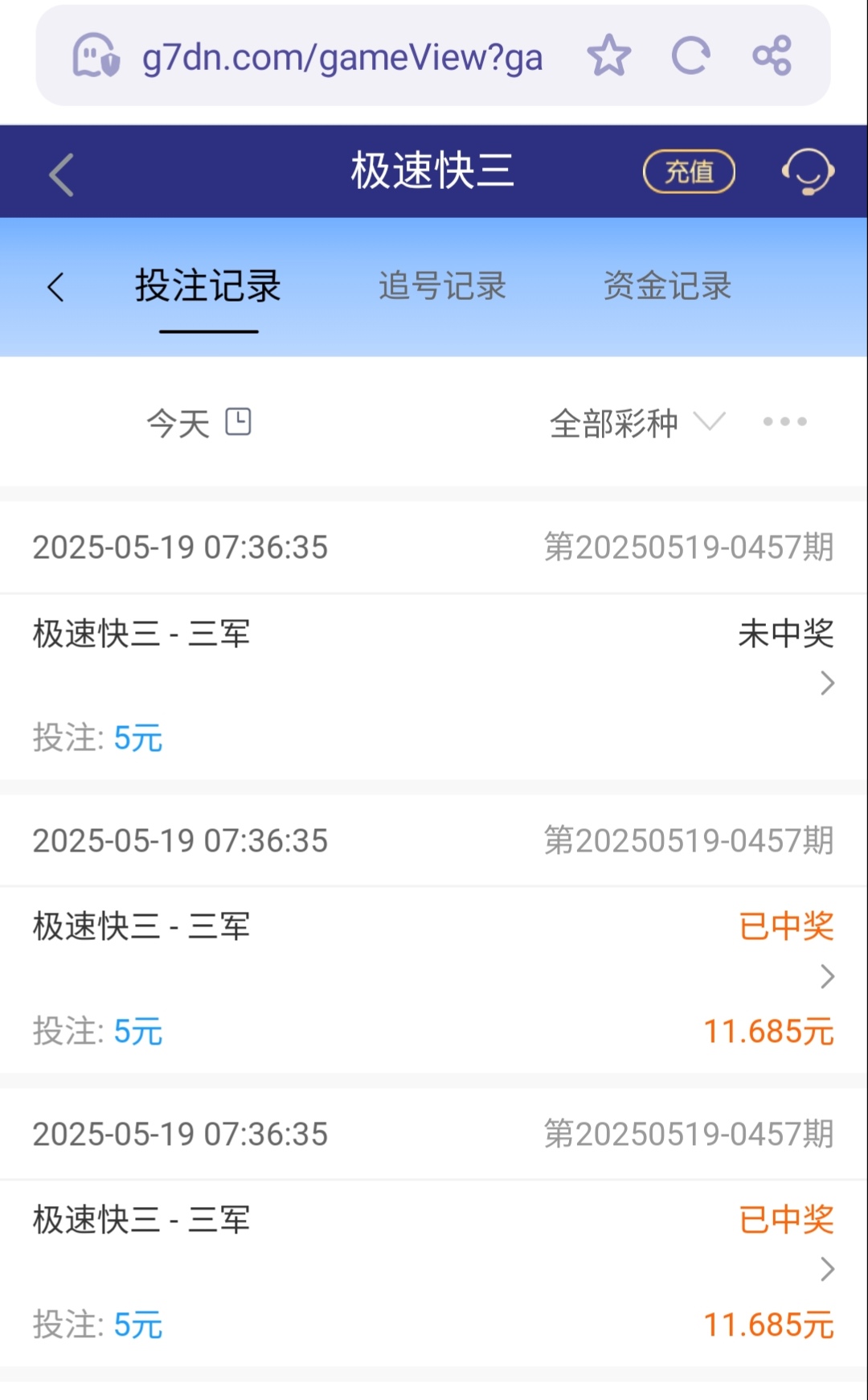Open the 充值 recharge button

[689, 171]
